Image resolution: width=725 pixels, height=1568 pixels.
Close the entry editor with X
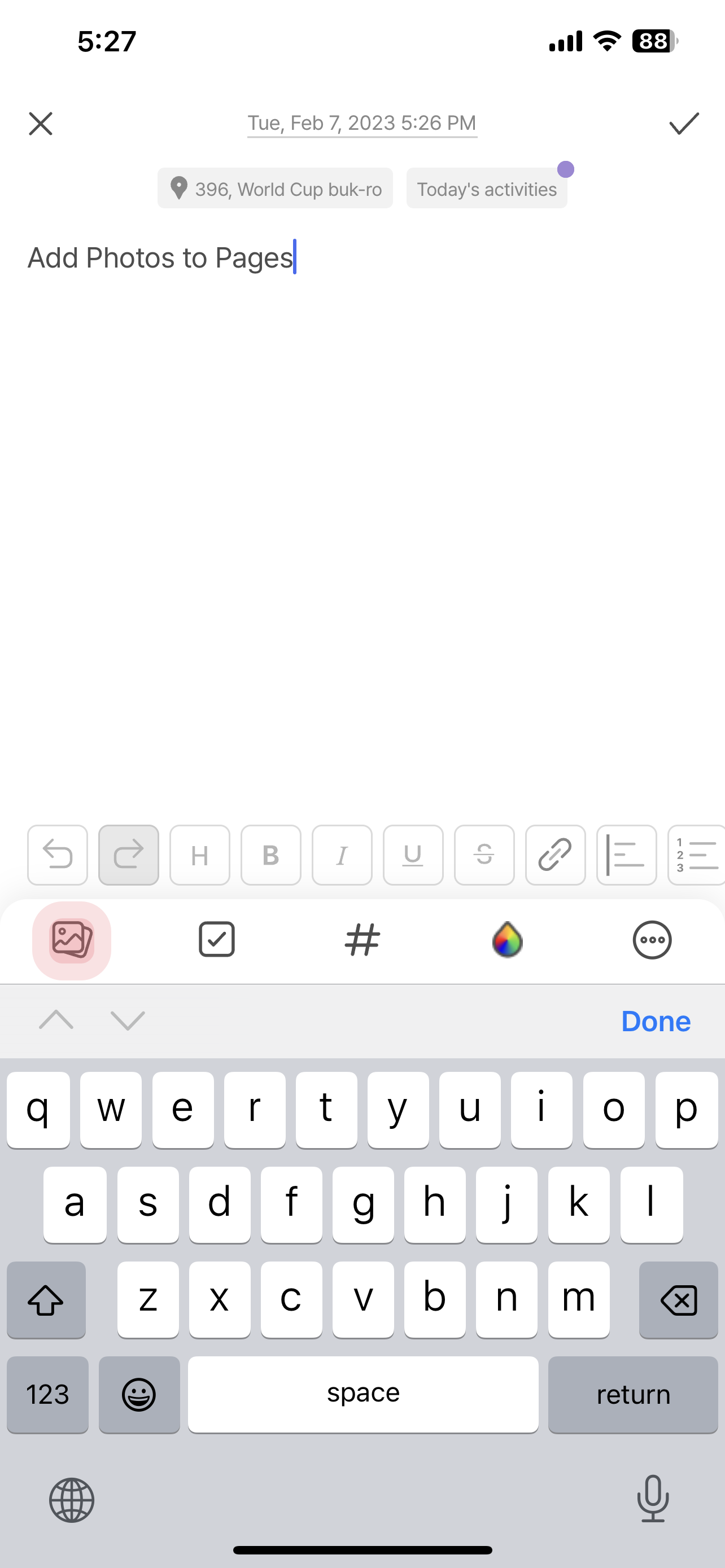pos(41,124)
